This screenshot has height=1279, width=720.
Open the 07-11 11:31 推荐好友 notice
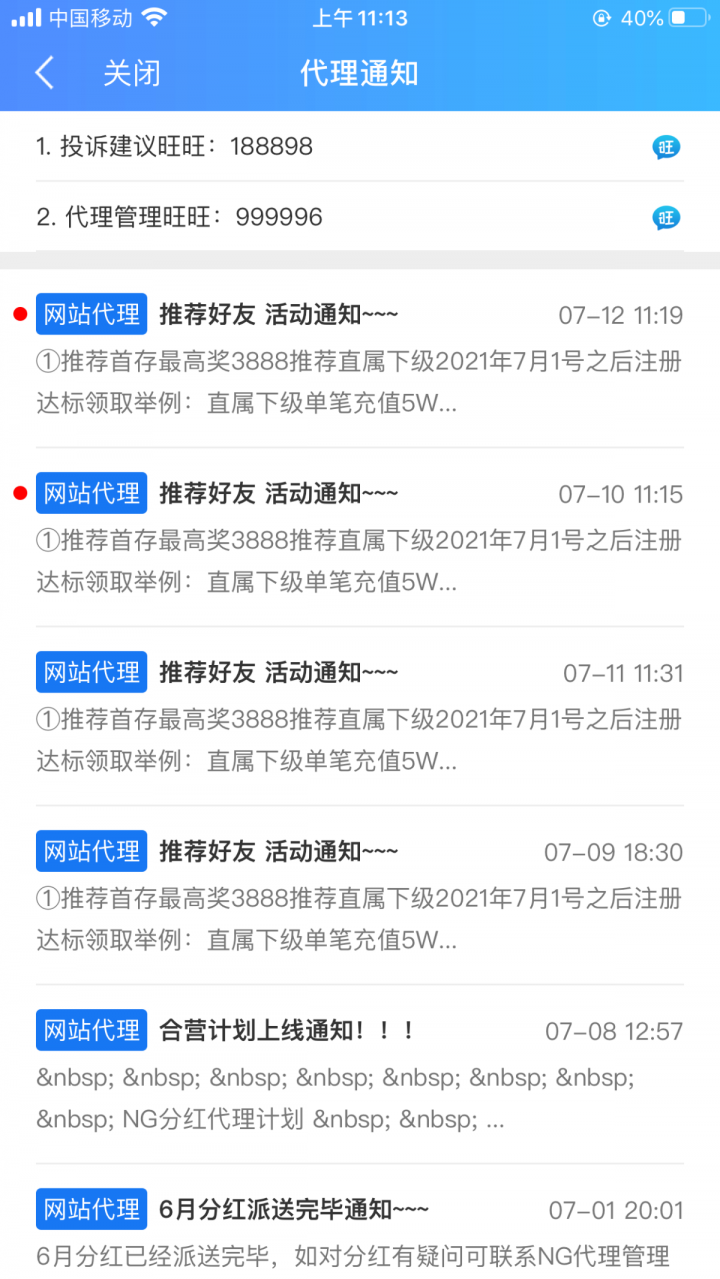pyautogui.click(x=360, y=717)
